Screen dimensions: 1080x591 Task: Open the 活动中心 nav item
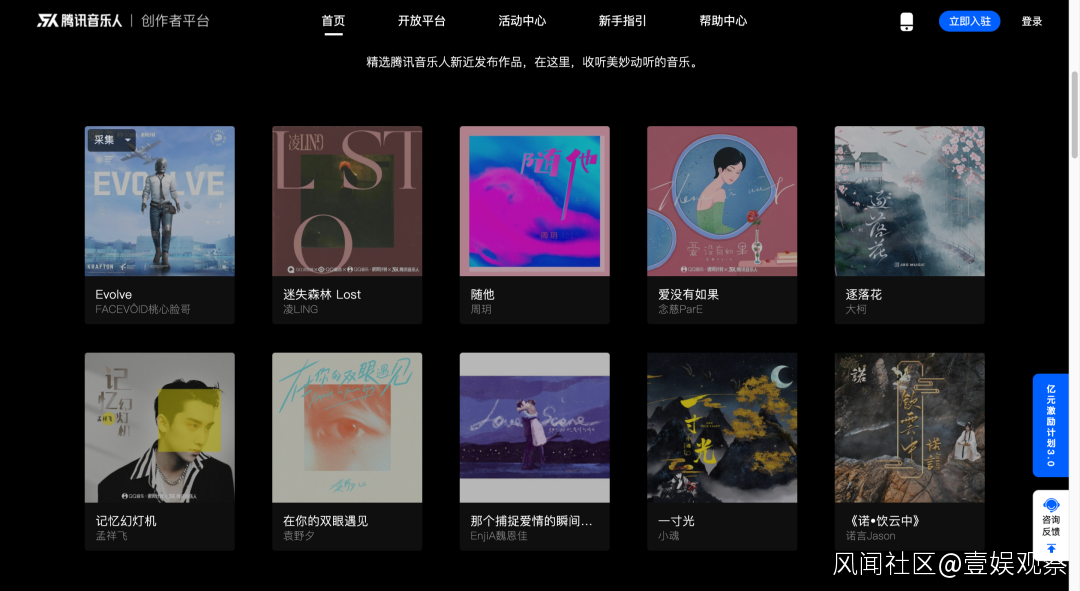[522, 21]
